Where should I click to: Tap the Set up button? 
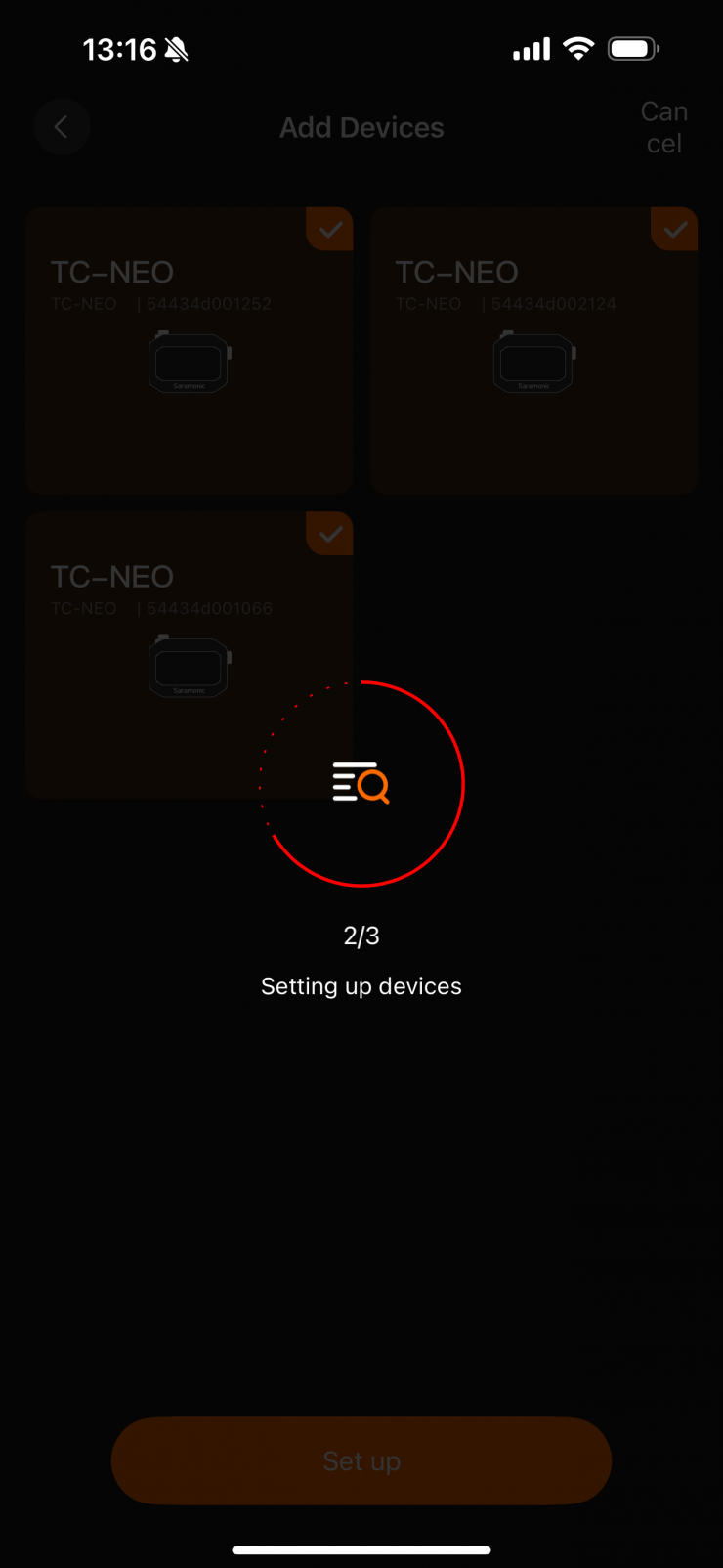pos(361,1460)
